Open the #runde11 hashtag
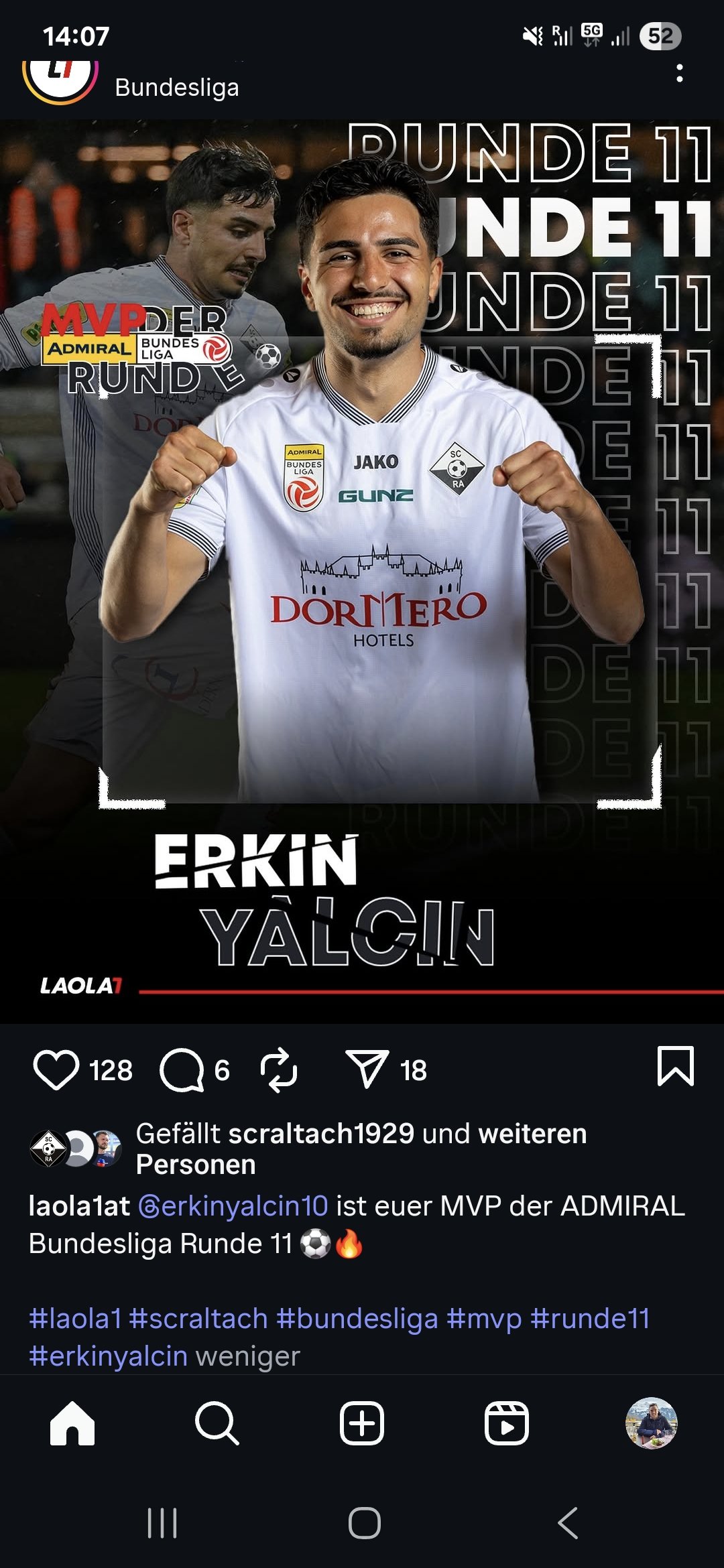The height and width of the screenshot is (1568, 724). click(590, 1318)
